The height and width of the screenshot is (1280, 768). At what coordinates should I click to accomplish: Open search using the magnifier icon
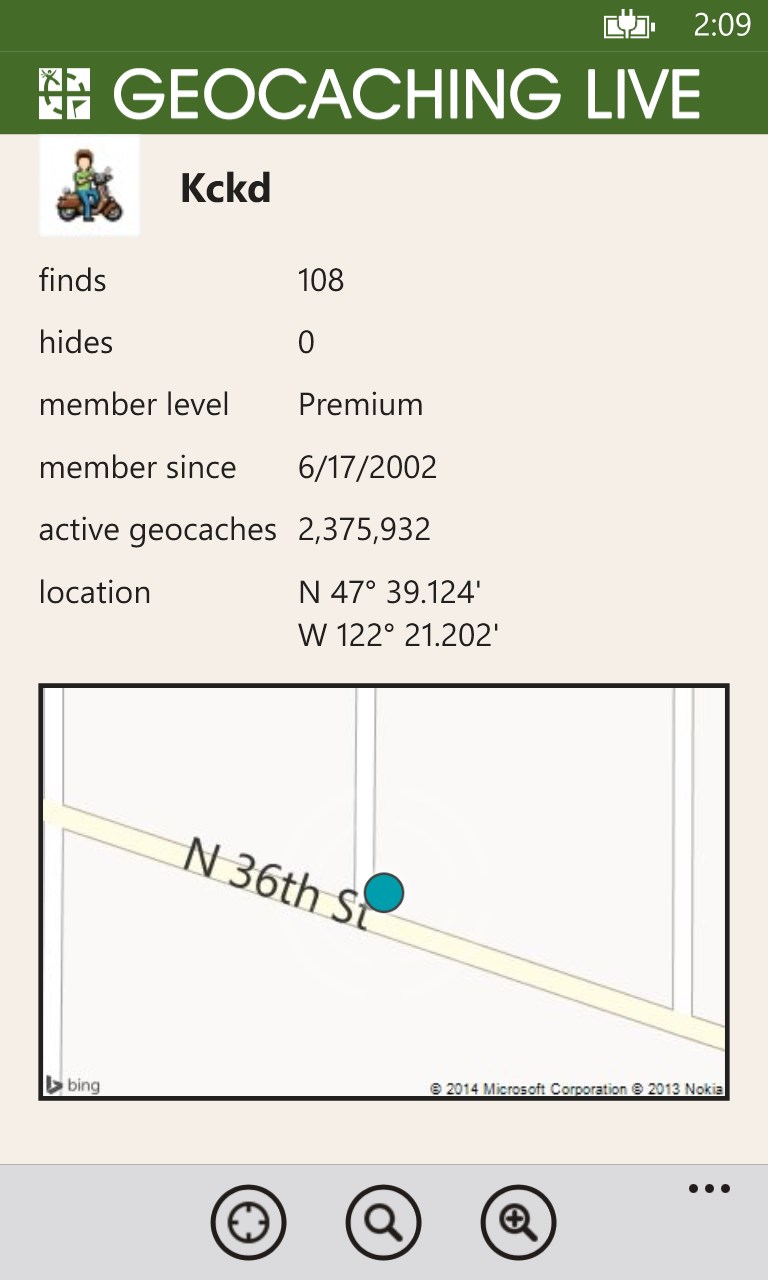click(x=384, y=1222)
